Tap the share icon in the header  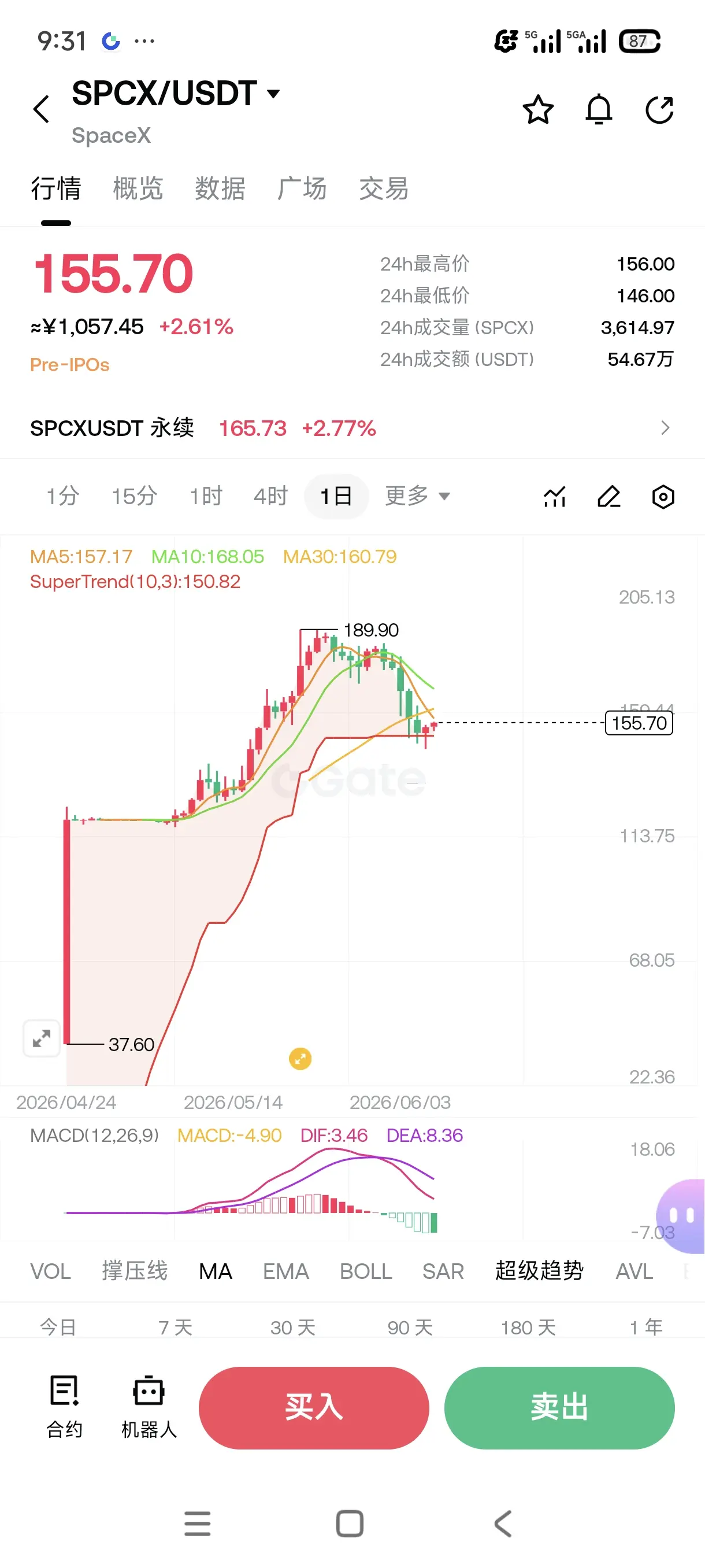pos(659,110)
